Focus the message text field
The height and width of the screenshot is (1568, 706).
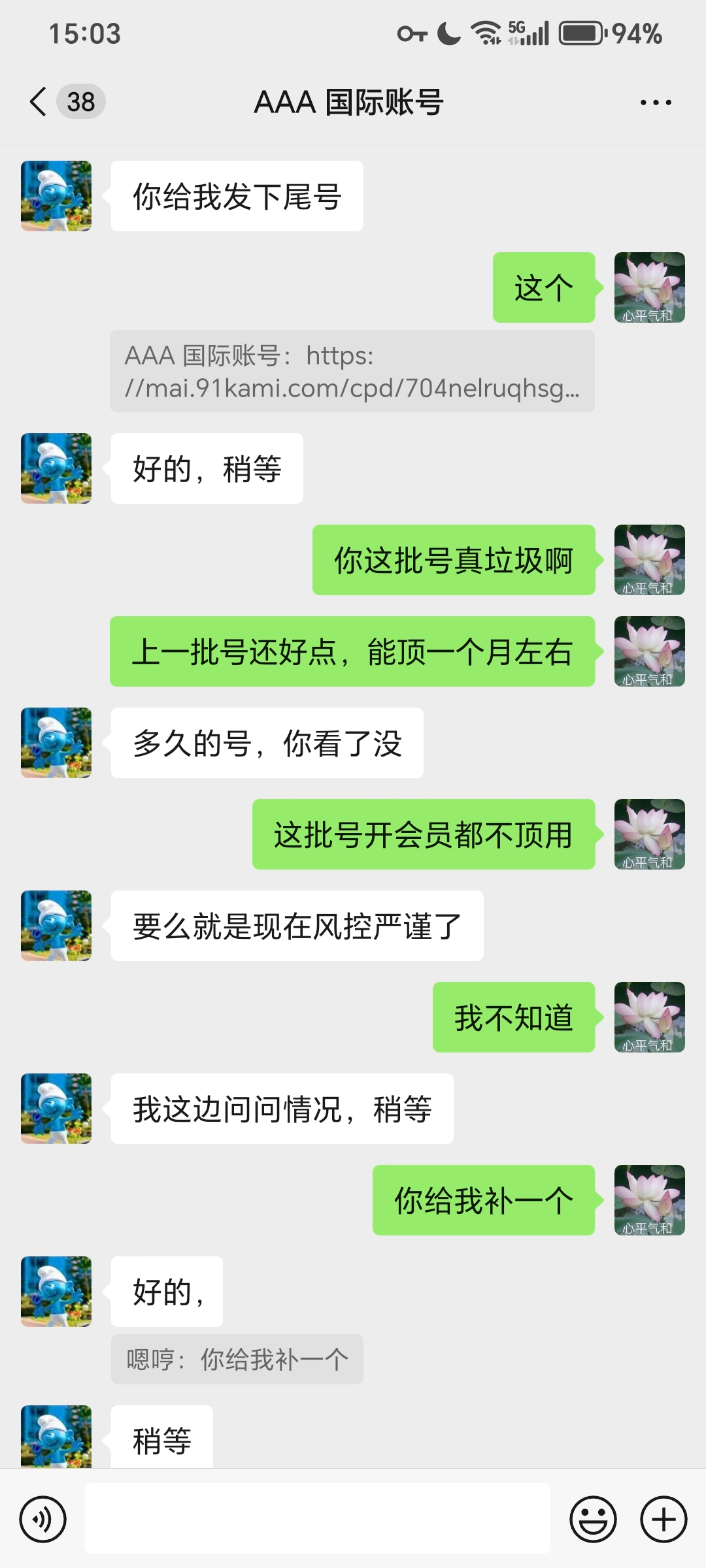pos(317,1518)
